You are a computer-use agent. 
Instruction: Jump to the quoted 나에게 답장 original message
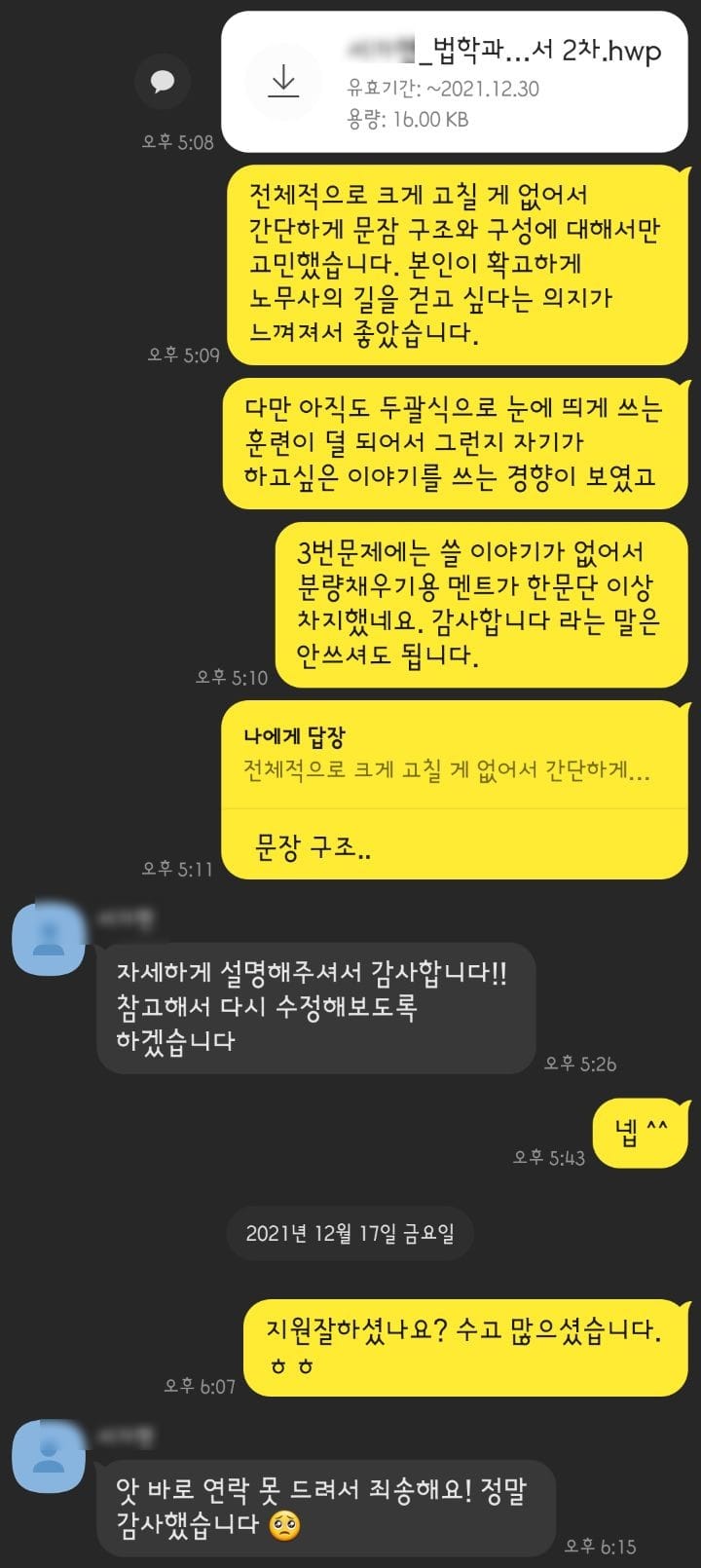click(446, 755)
